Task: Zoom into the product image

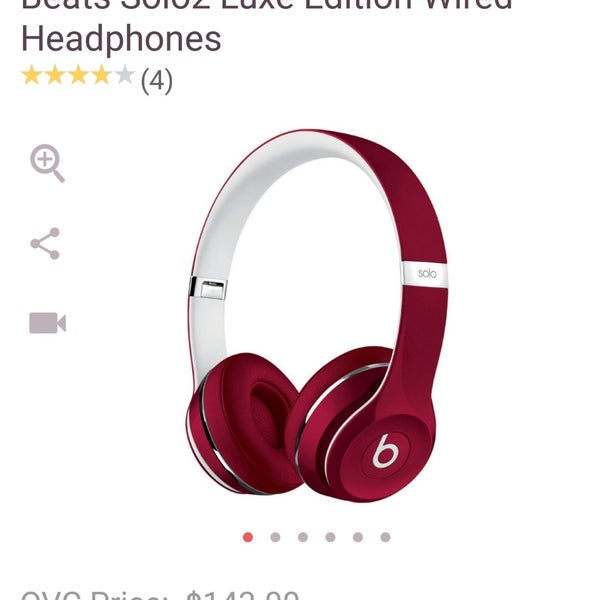Action: (x=47, y=163)
